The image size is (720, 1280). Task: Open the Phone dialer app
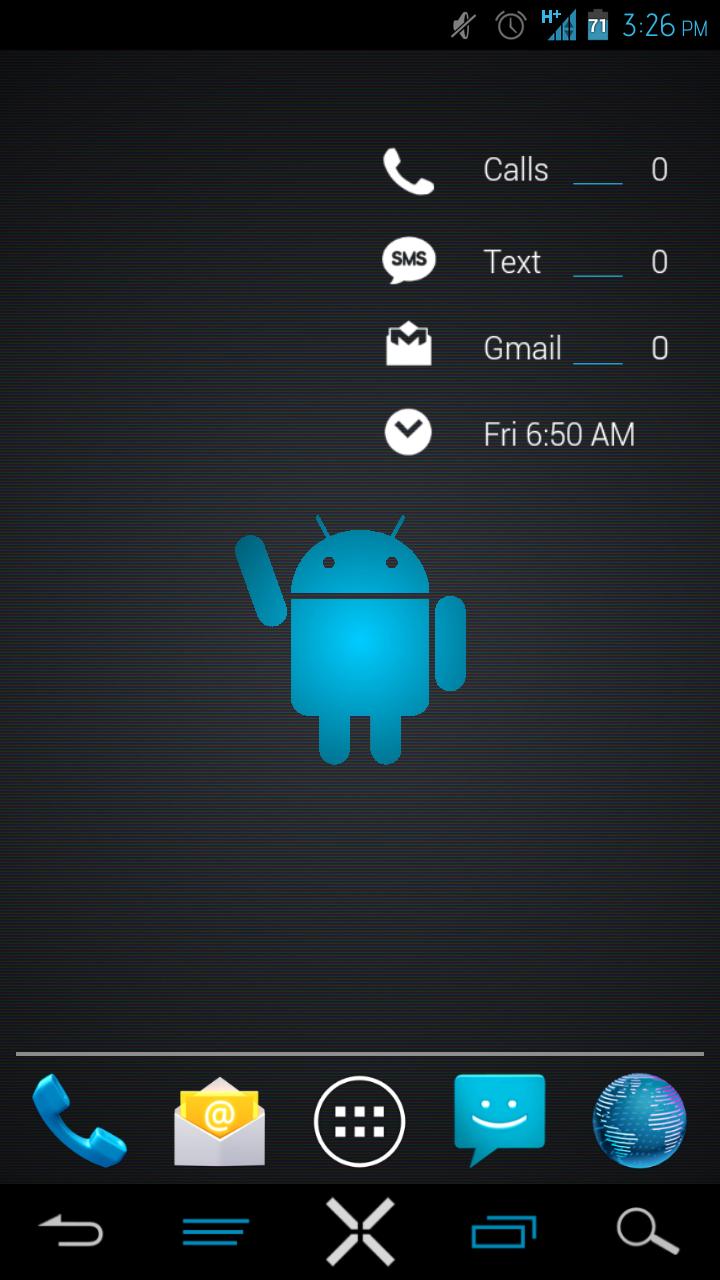pos(78,1120)
